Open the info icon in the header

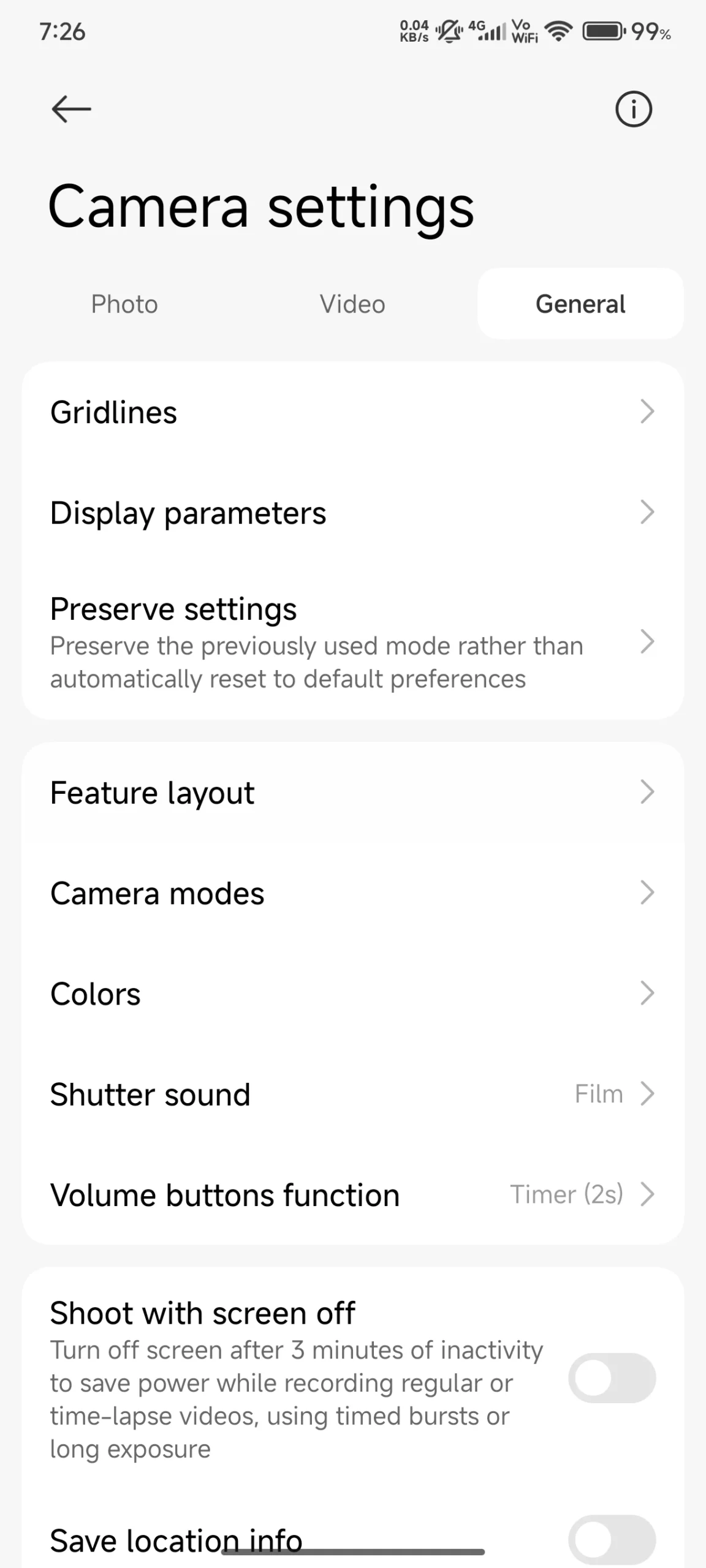[x=634, y=110]
